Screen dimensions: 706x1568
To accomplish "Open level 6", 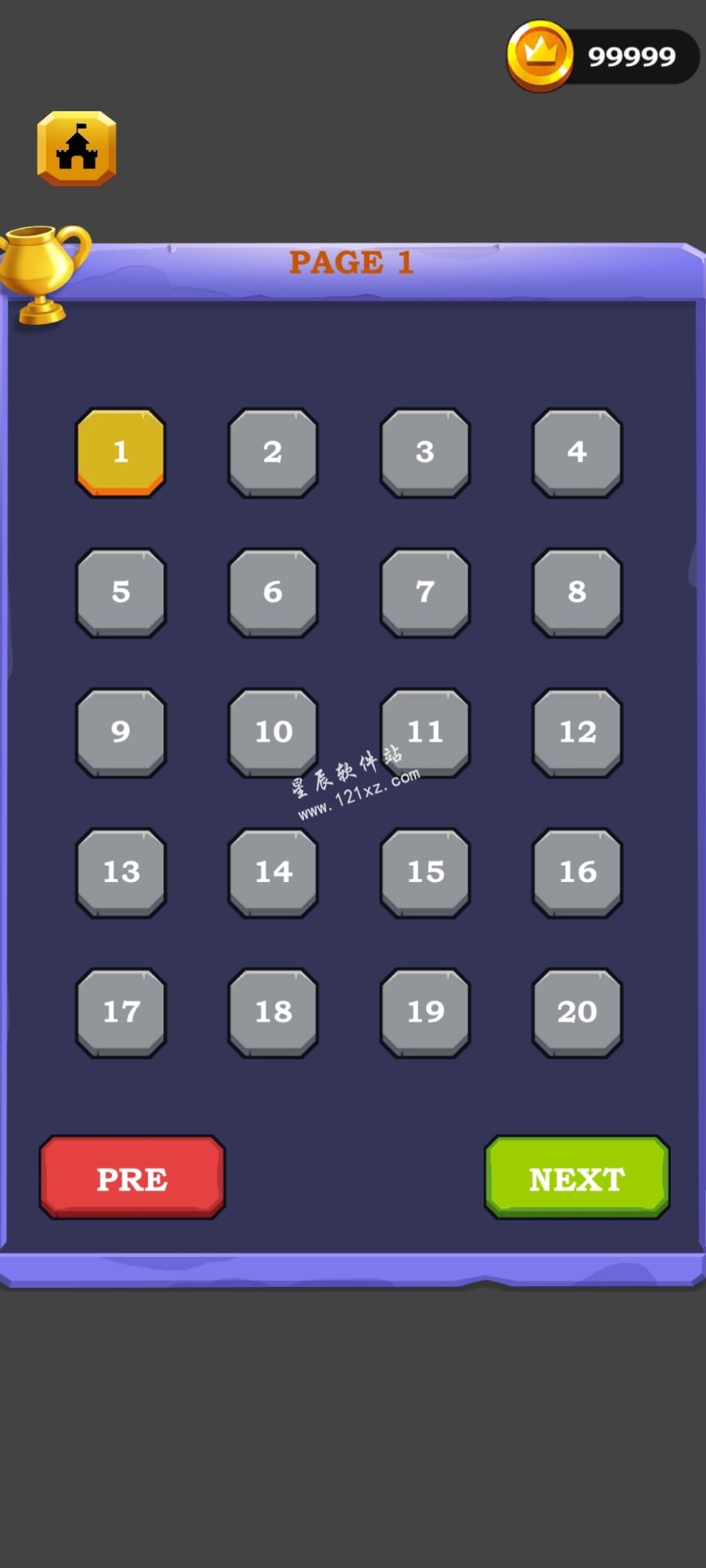I will [273, 592].
